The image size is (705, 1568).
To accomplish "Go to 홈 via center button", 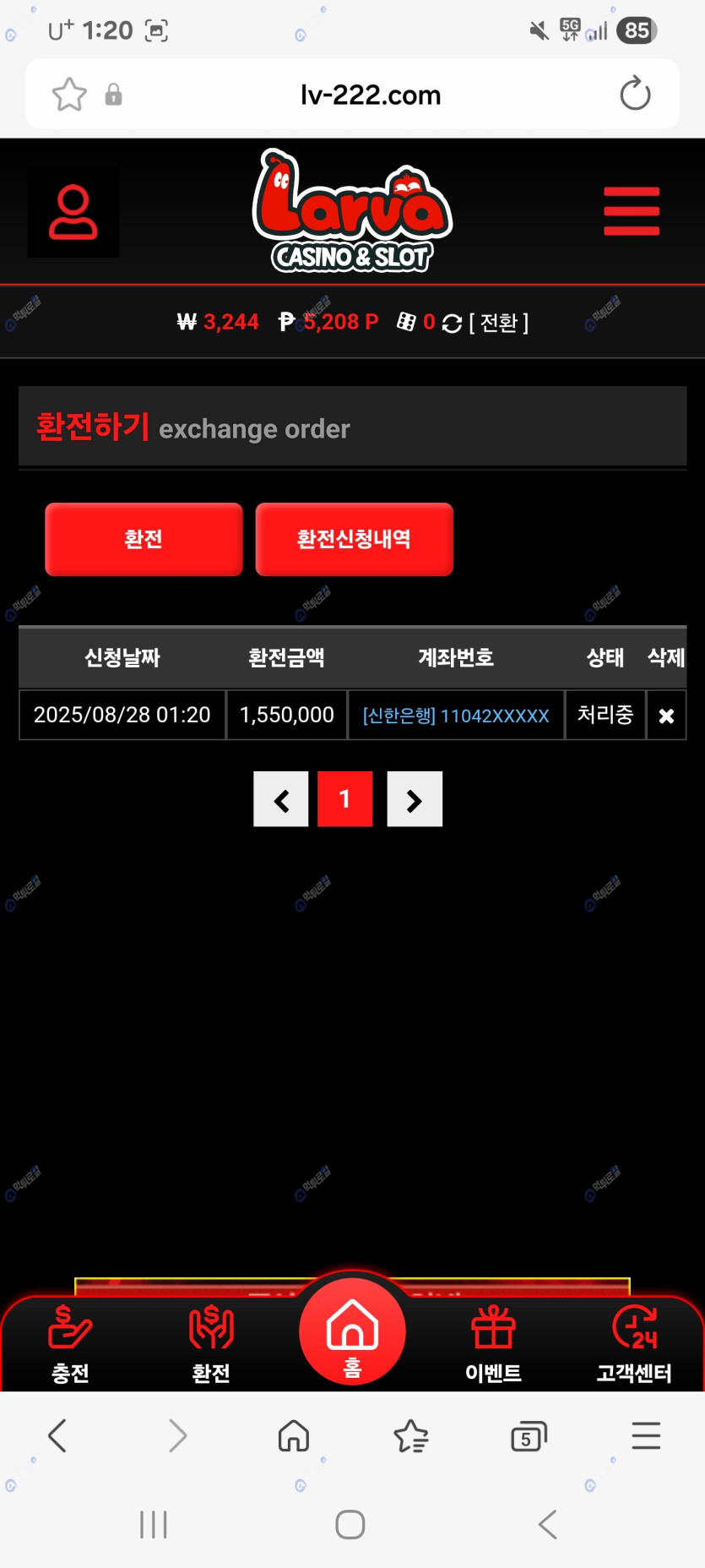I will 352,1332.
